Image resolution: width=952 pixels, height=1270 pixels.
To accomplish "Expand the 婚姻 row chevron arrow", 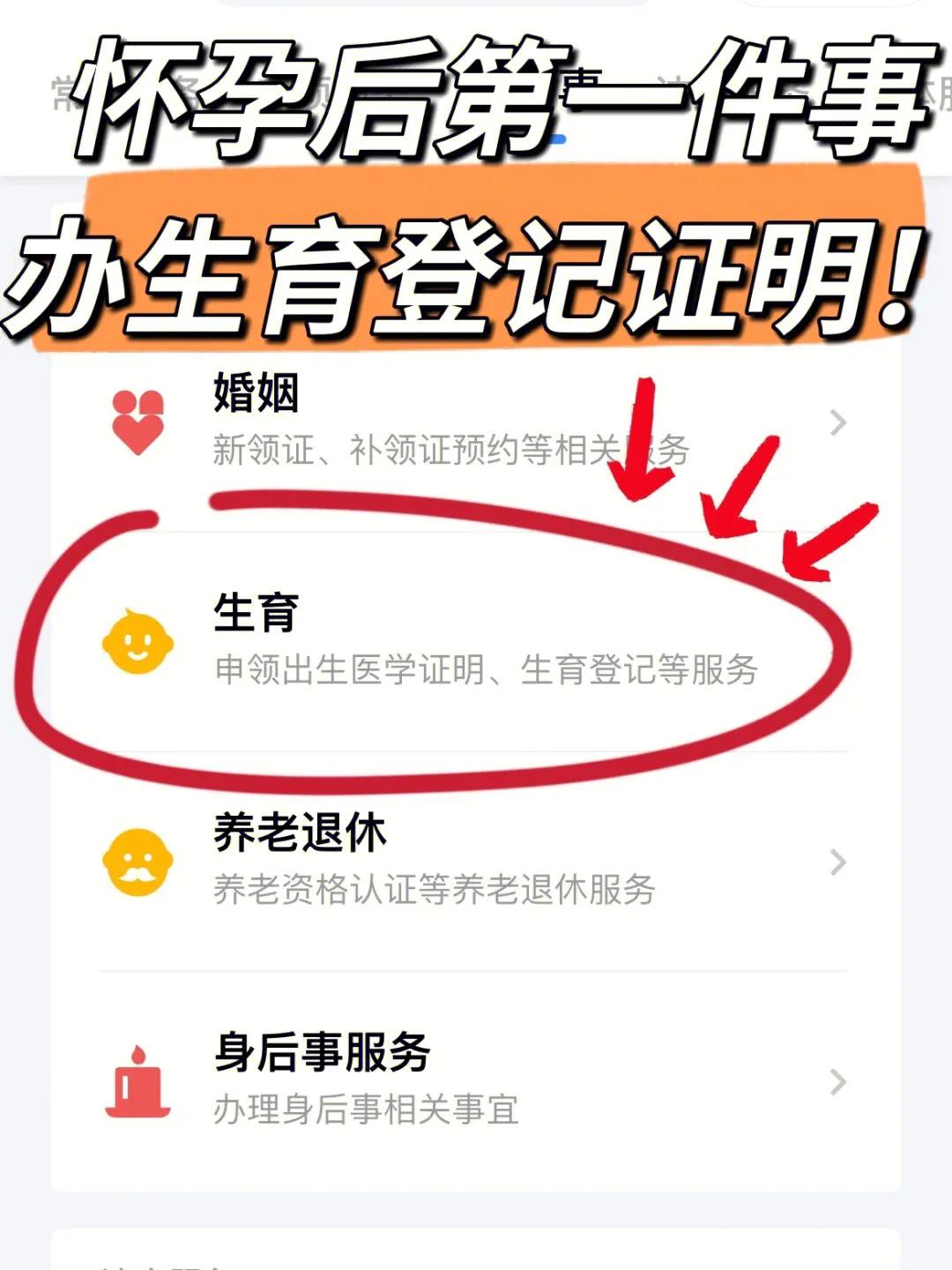I will coord(836,423).
